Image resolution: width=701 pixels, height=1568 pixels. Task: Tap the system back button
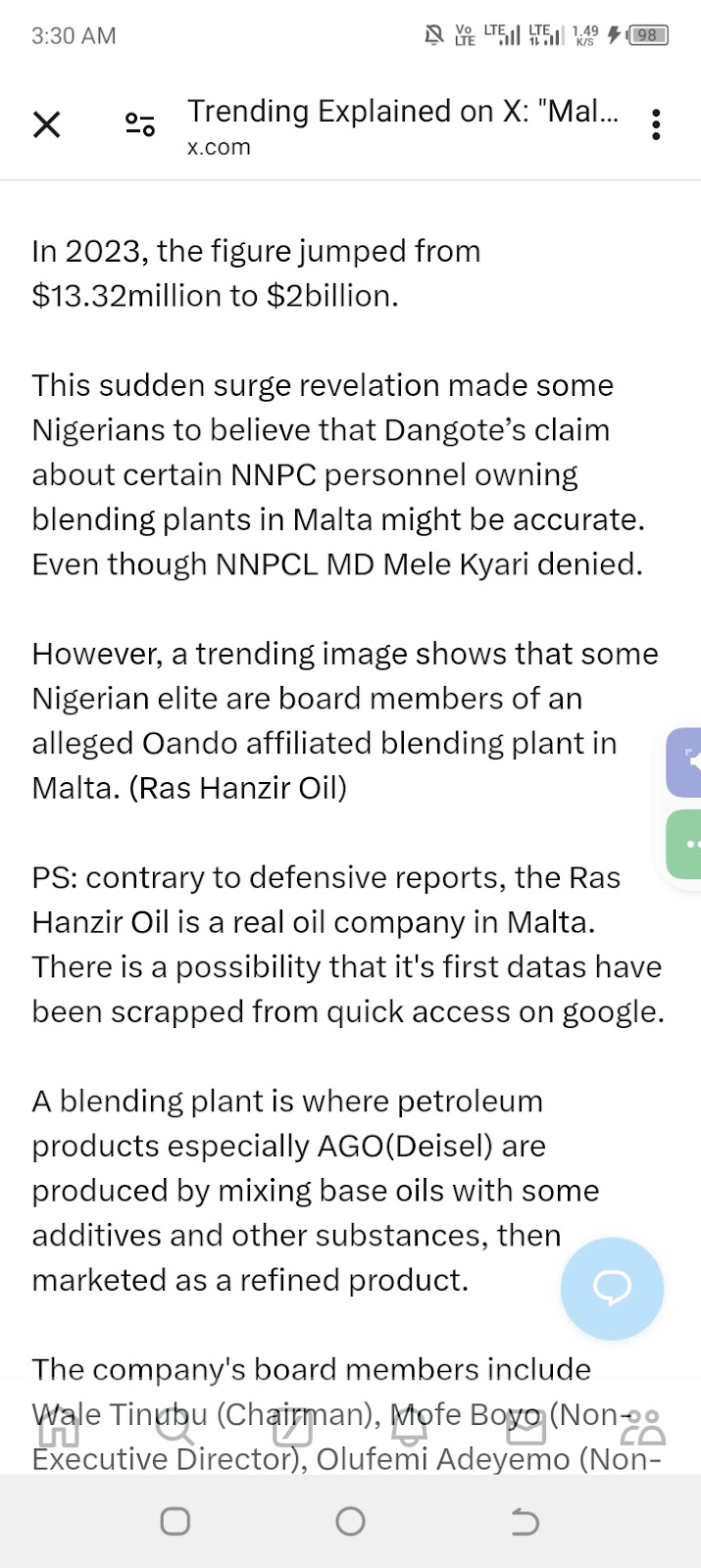click(x=526, y=1521)
